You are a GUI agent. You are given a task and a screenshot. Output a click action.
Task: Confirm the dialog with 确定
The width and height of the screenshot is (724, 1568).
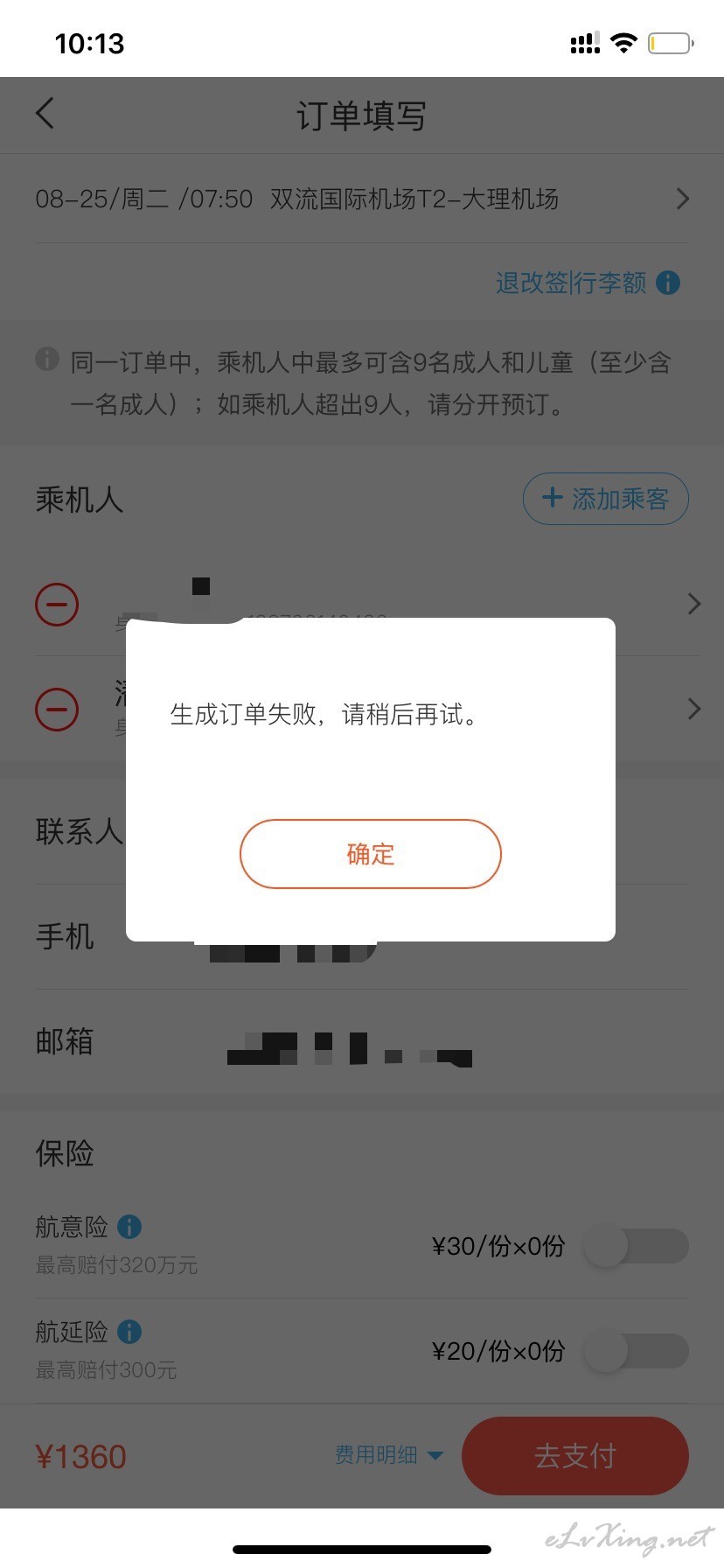pos(371,854)
